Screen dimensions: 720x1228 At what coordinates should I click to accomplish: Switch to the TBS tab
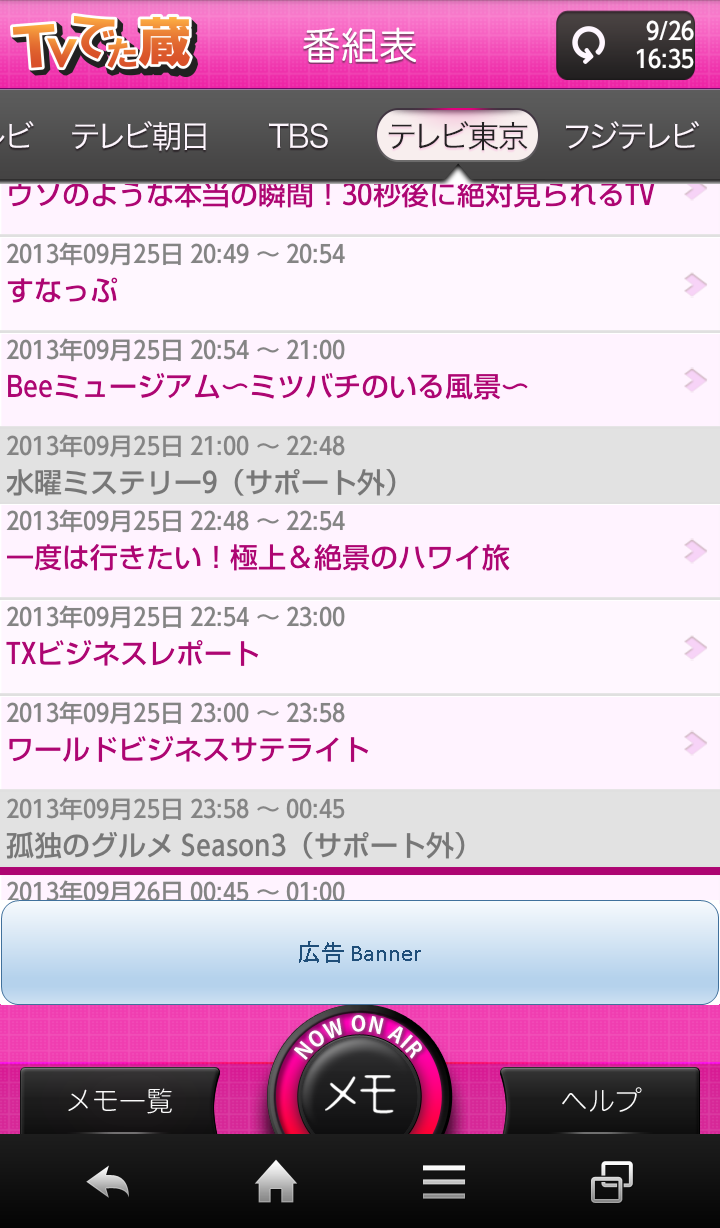pos(298,136)
